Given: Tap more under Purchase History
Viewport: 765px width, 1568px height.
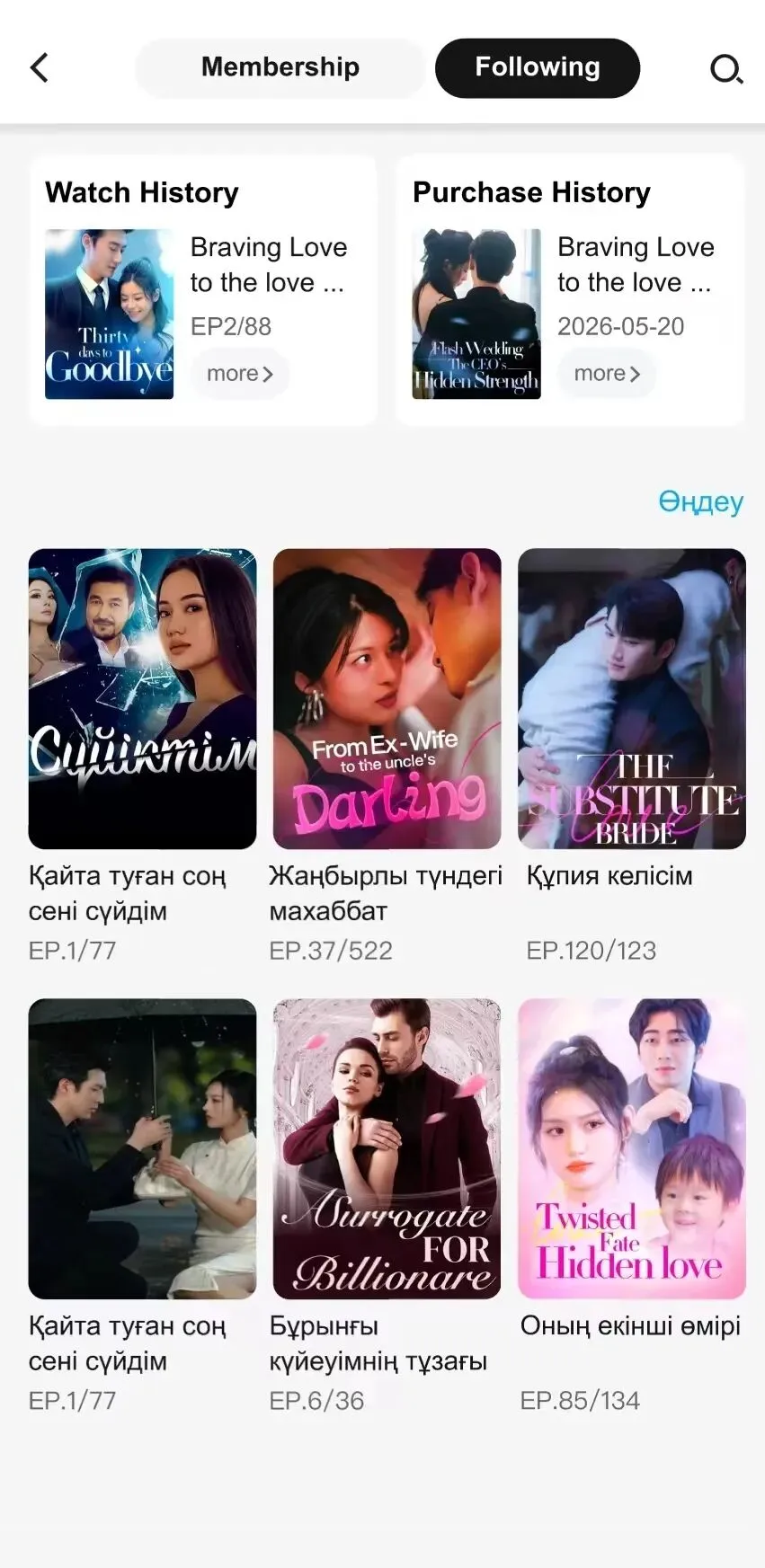Looking at the screenshot, I should coord(607,374).
